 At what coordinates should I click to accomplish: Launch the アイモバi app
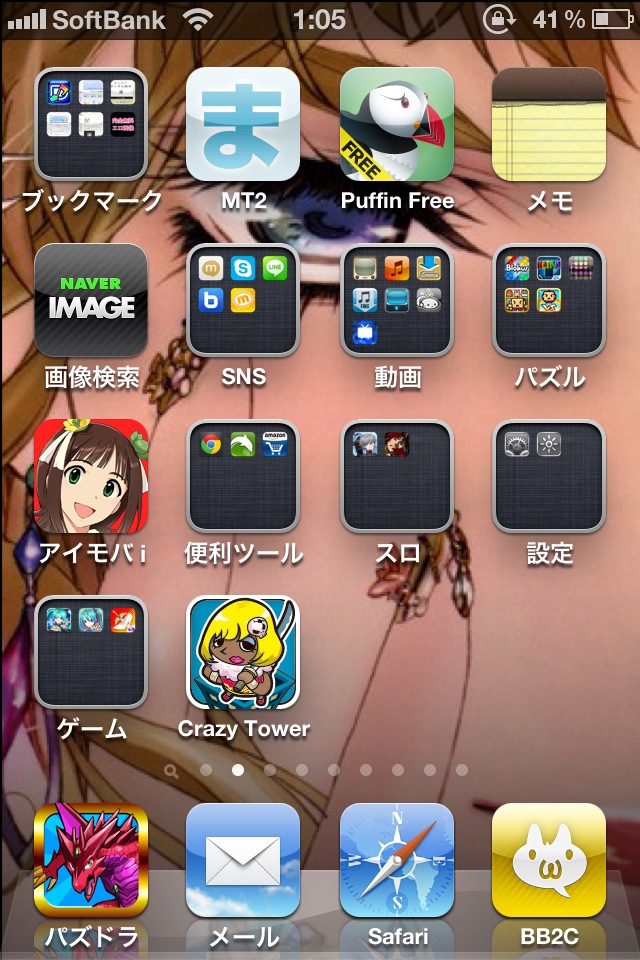click(91, 476)
